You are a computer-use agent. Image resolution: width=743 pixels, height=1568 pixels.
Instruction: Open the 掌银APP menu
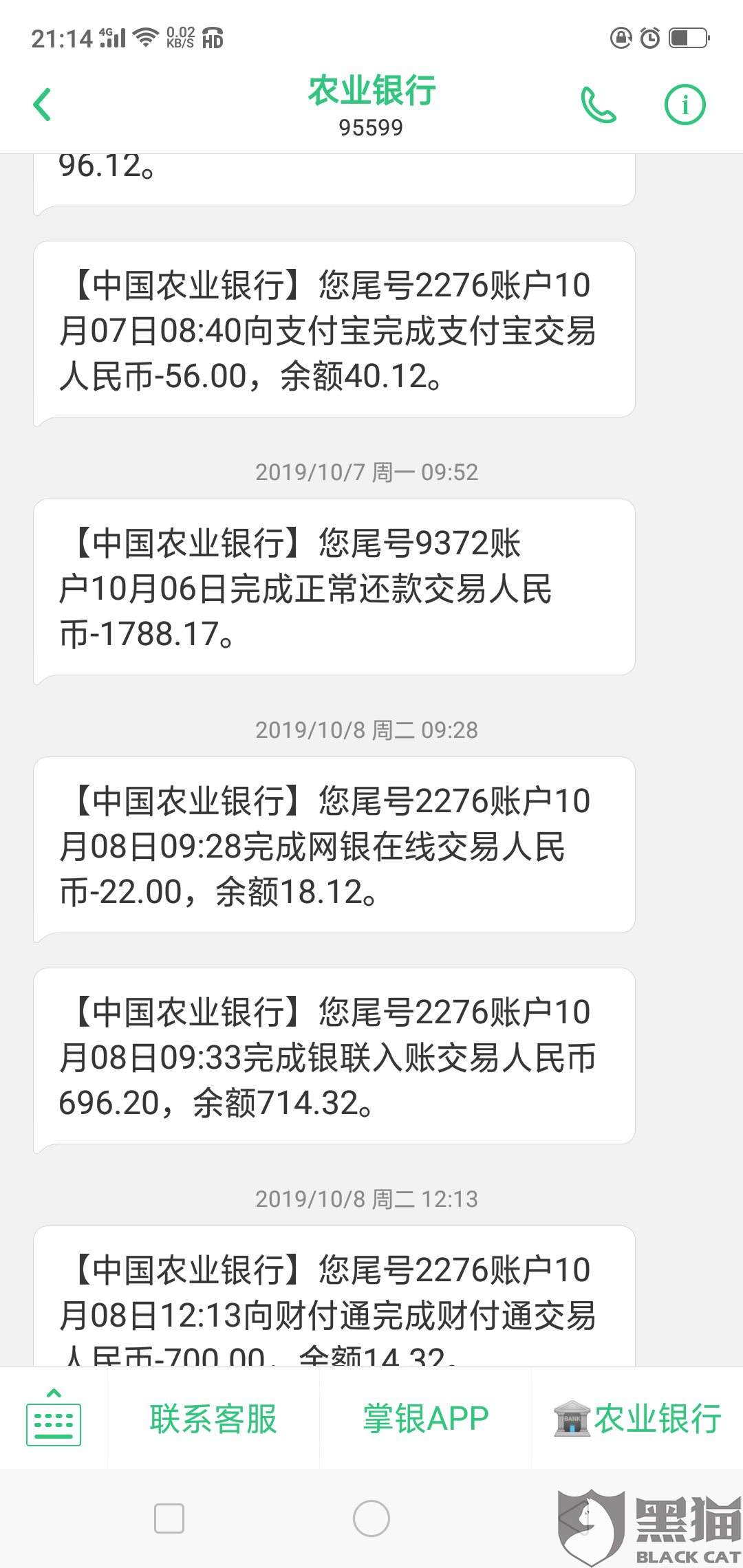(426, 1418)
